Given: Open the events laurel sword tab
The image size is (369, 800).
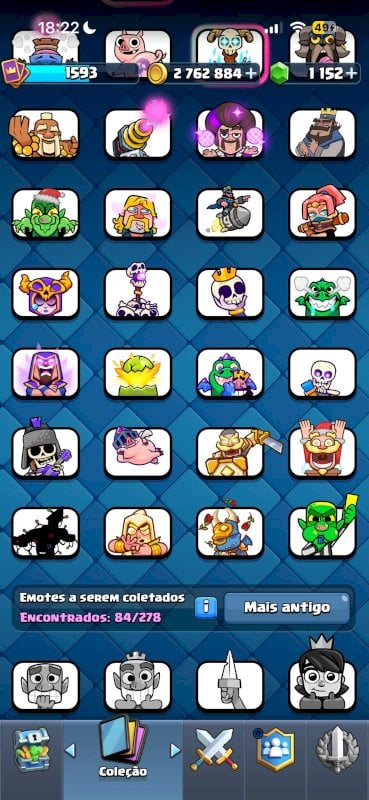Looking at the screenshot, I should click(x=337, y=750).
